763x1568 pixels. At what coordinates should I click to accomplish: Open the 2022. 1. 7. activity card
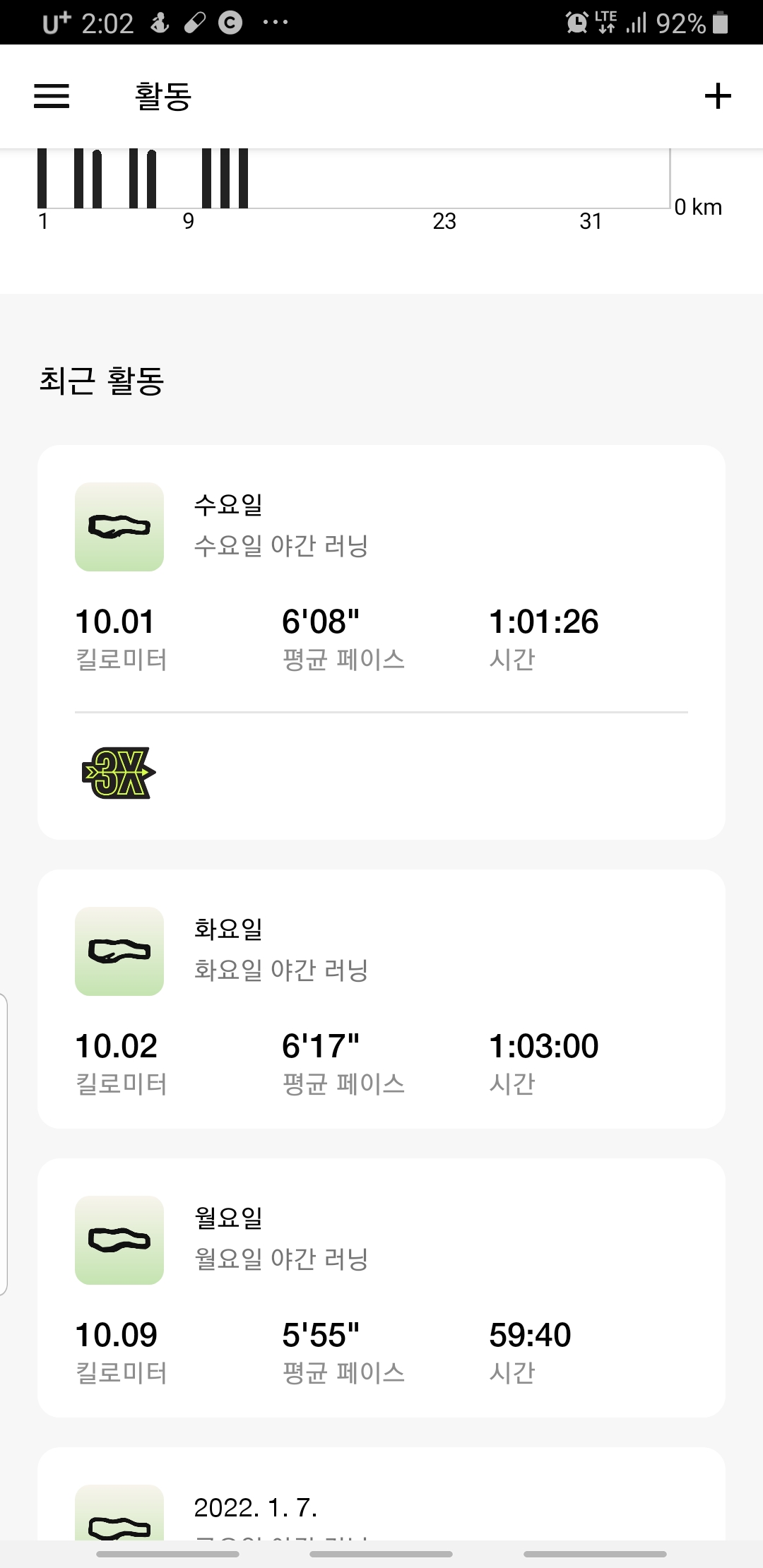click(x=381, y=1493)
